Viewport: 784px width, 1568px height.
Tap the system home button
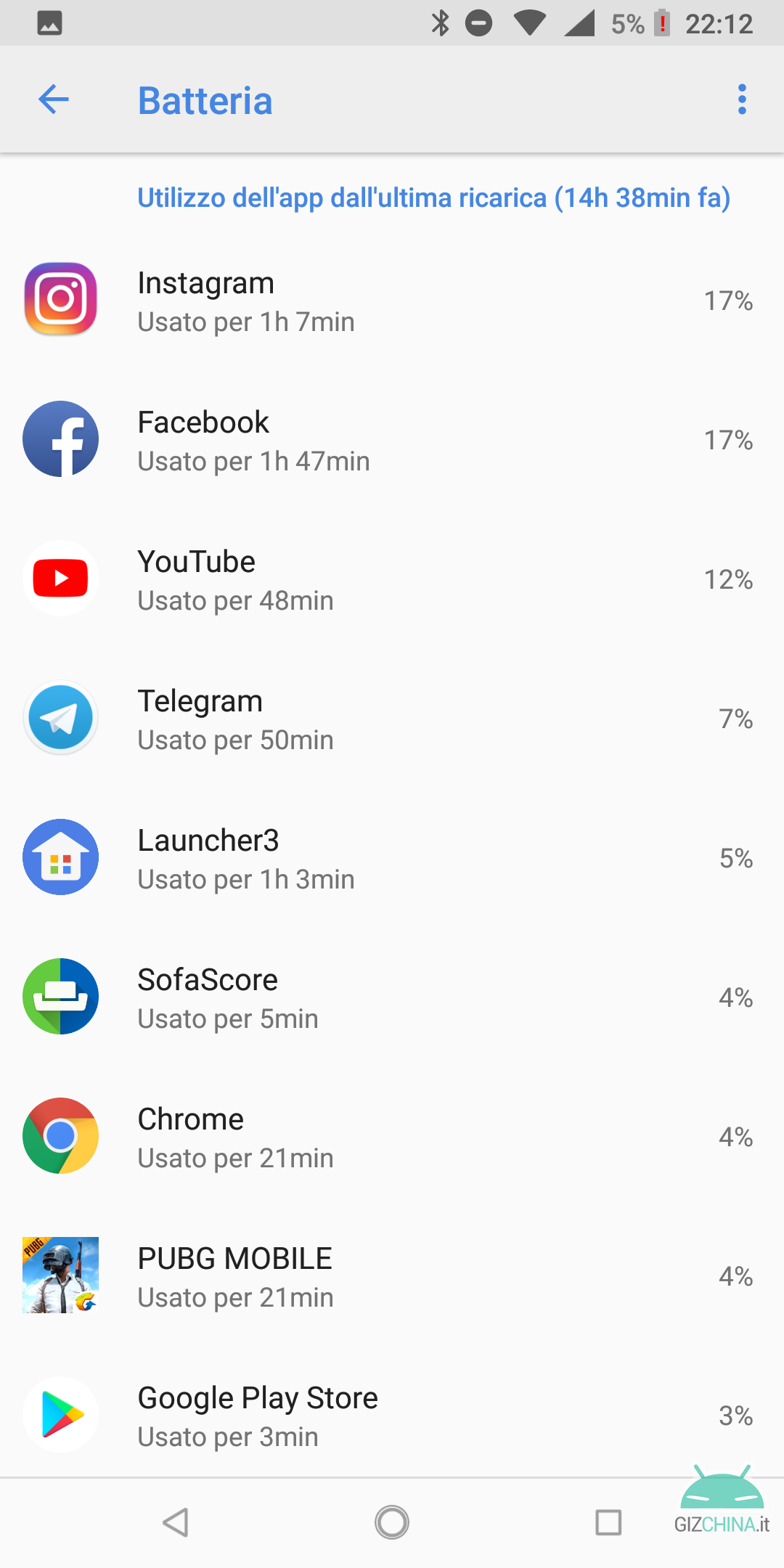point(392,1522)
